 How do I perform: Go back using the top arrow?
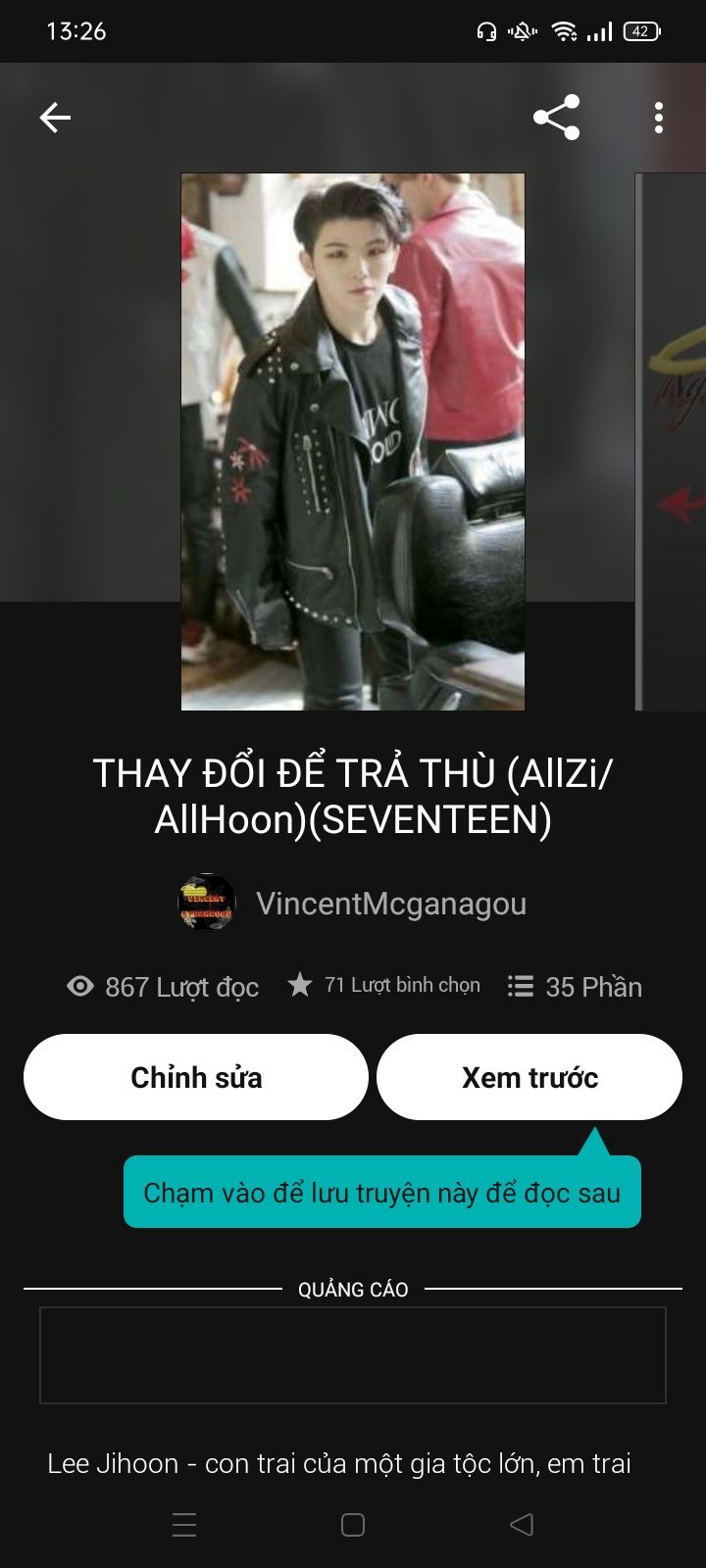pyautogui.click(x=55, y=119)
